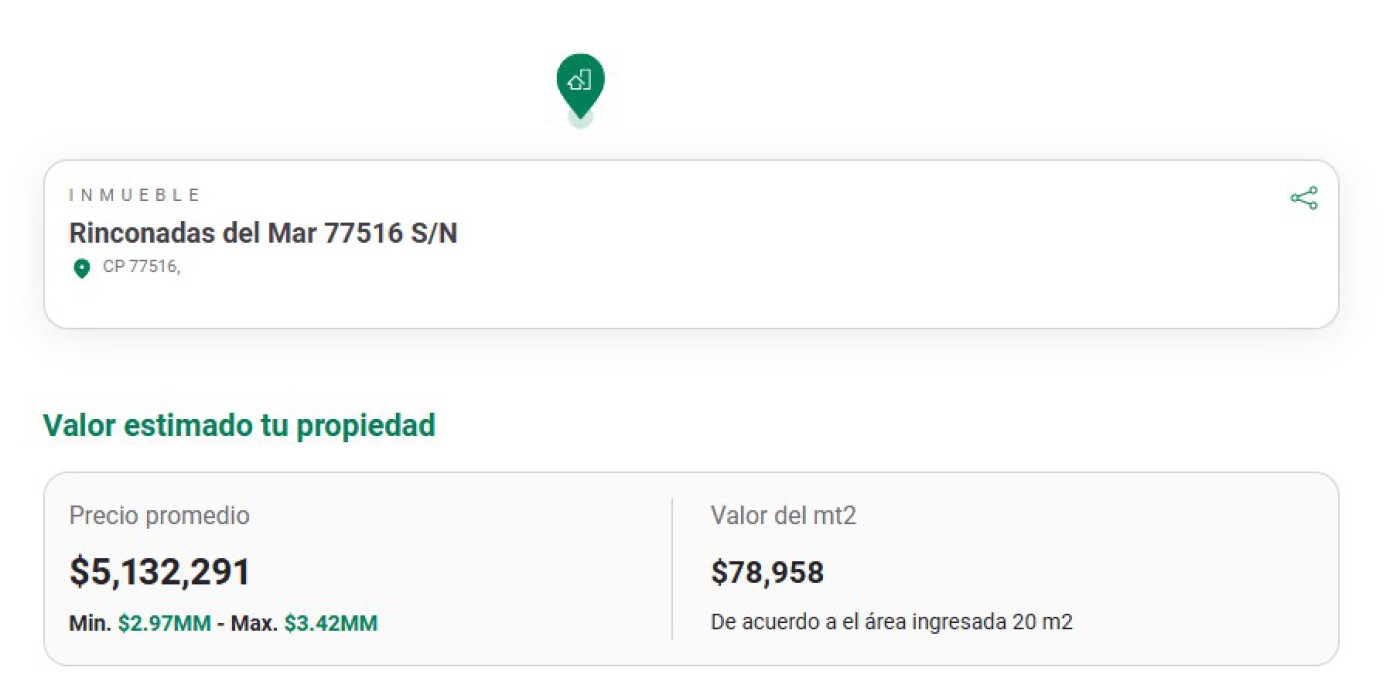Viewport: 1400px width, 688px height.
Task: Share the Rinconadas del Mar property
Action: click(1303, 198)
